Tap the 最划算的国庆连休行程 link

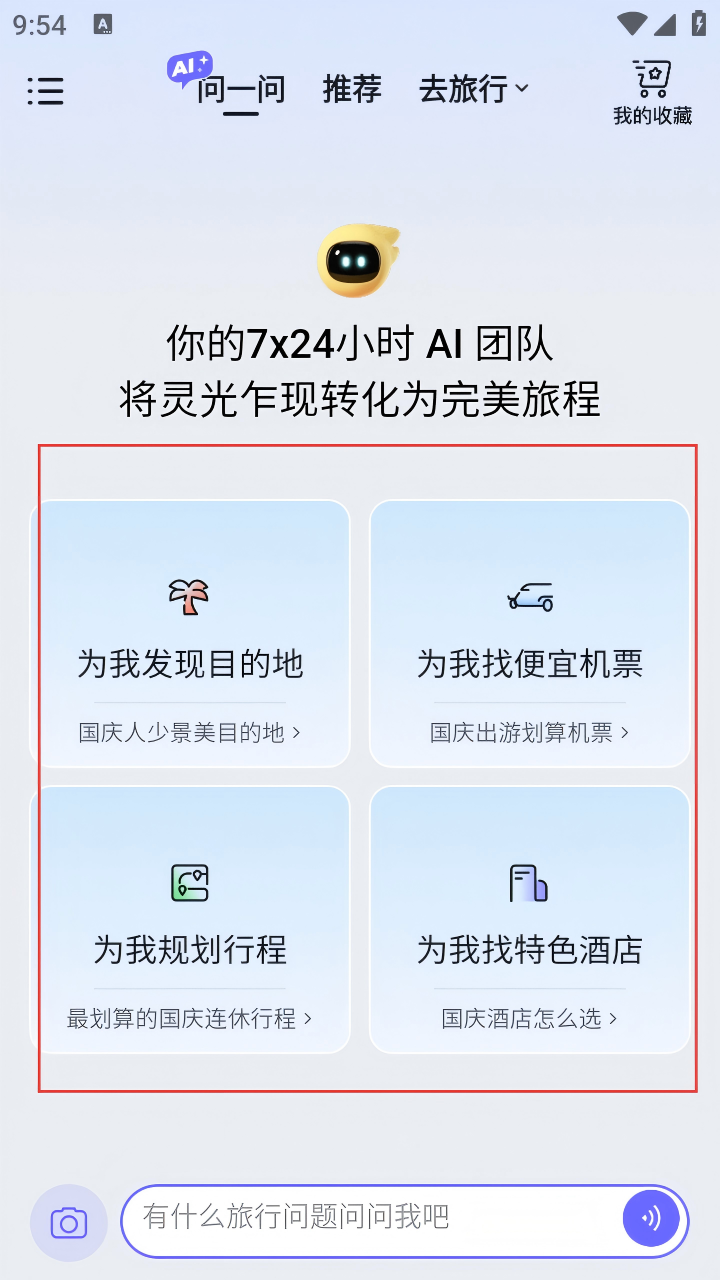pos(190,1019)
